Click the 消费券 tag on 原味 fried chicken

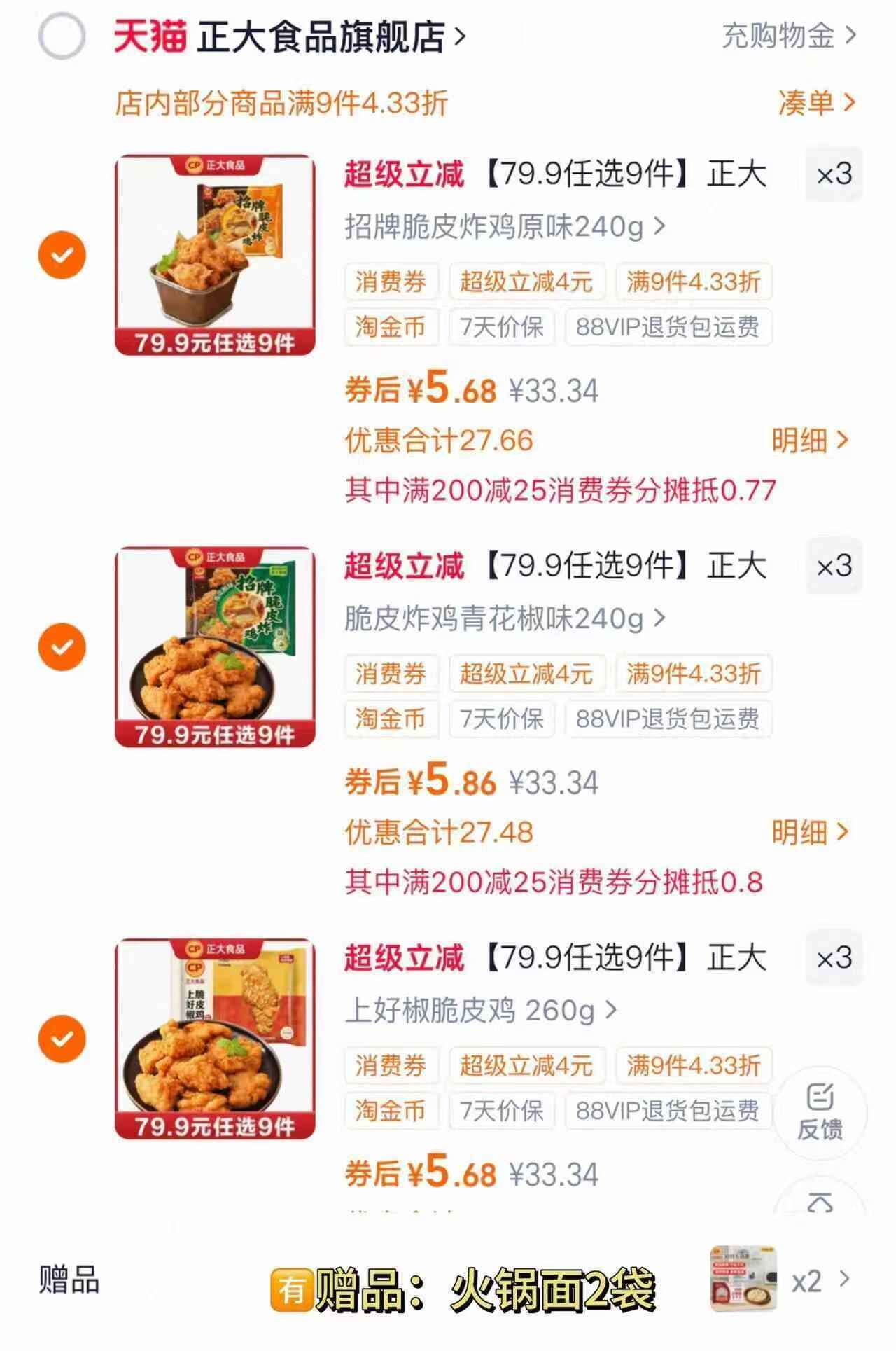point(391,282)
